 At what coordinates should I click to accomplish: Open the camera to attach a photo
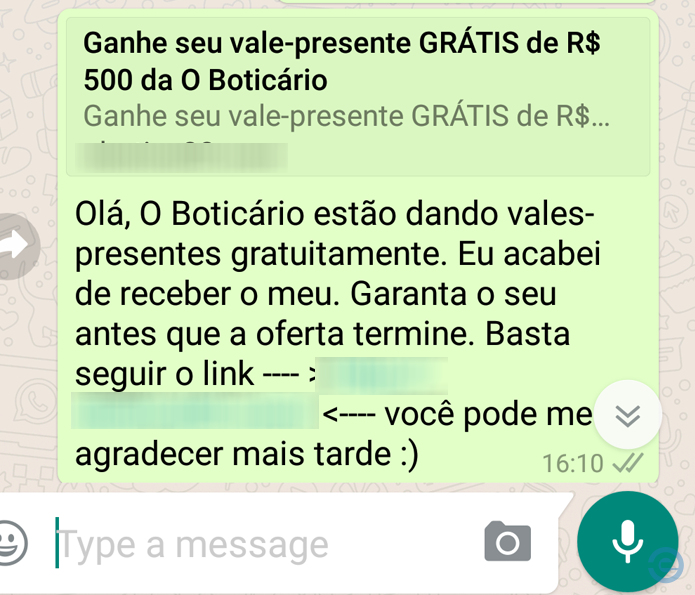tap(507, 542)
